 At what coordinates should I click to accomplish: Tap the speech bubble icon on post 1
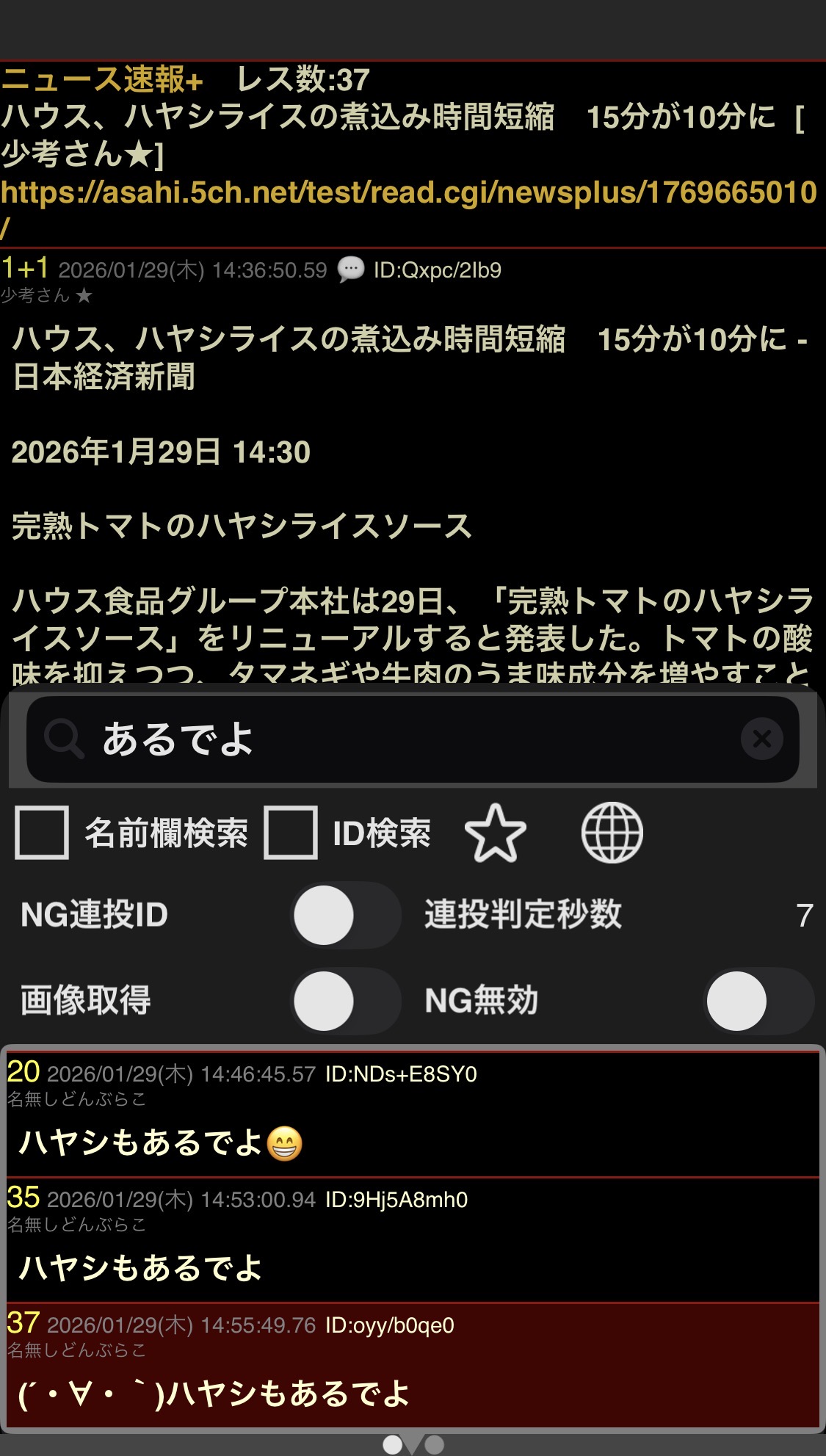[x=351, y=270]
